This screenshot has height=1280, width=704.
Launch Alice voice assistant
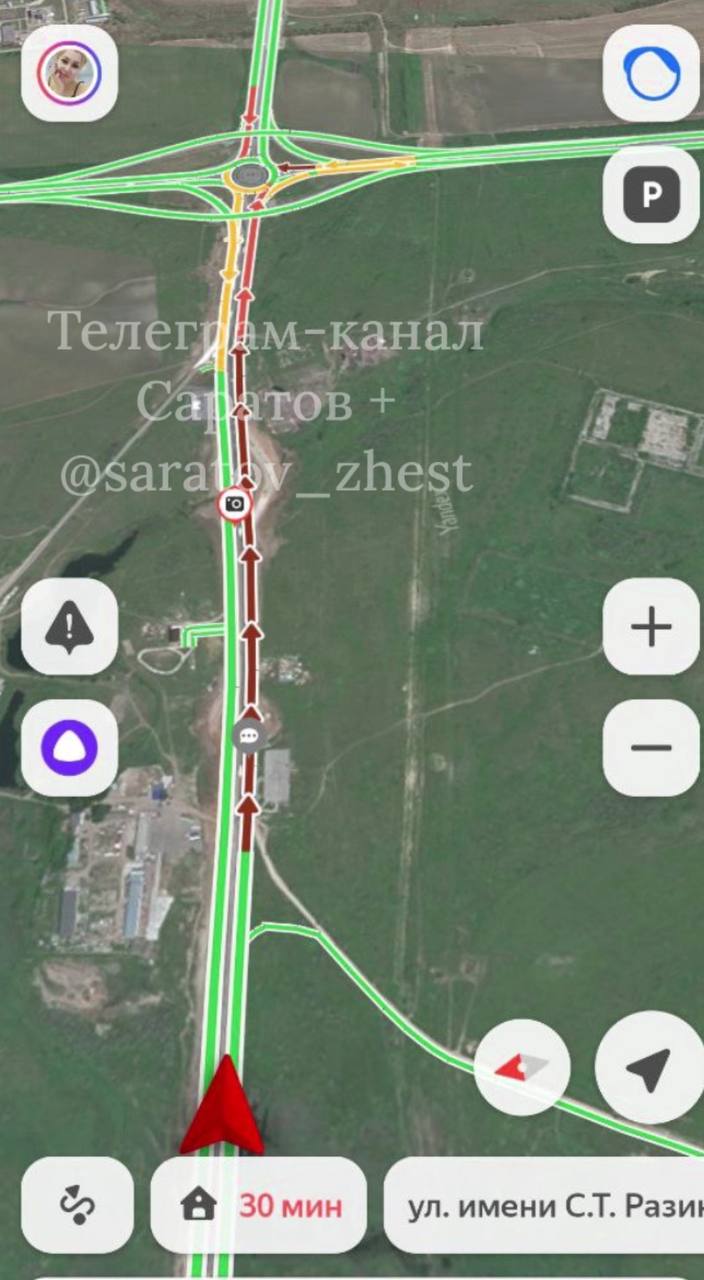69,747
